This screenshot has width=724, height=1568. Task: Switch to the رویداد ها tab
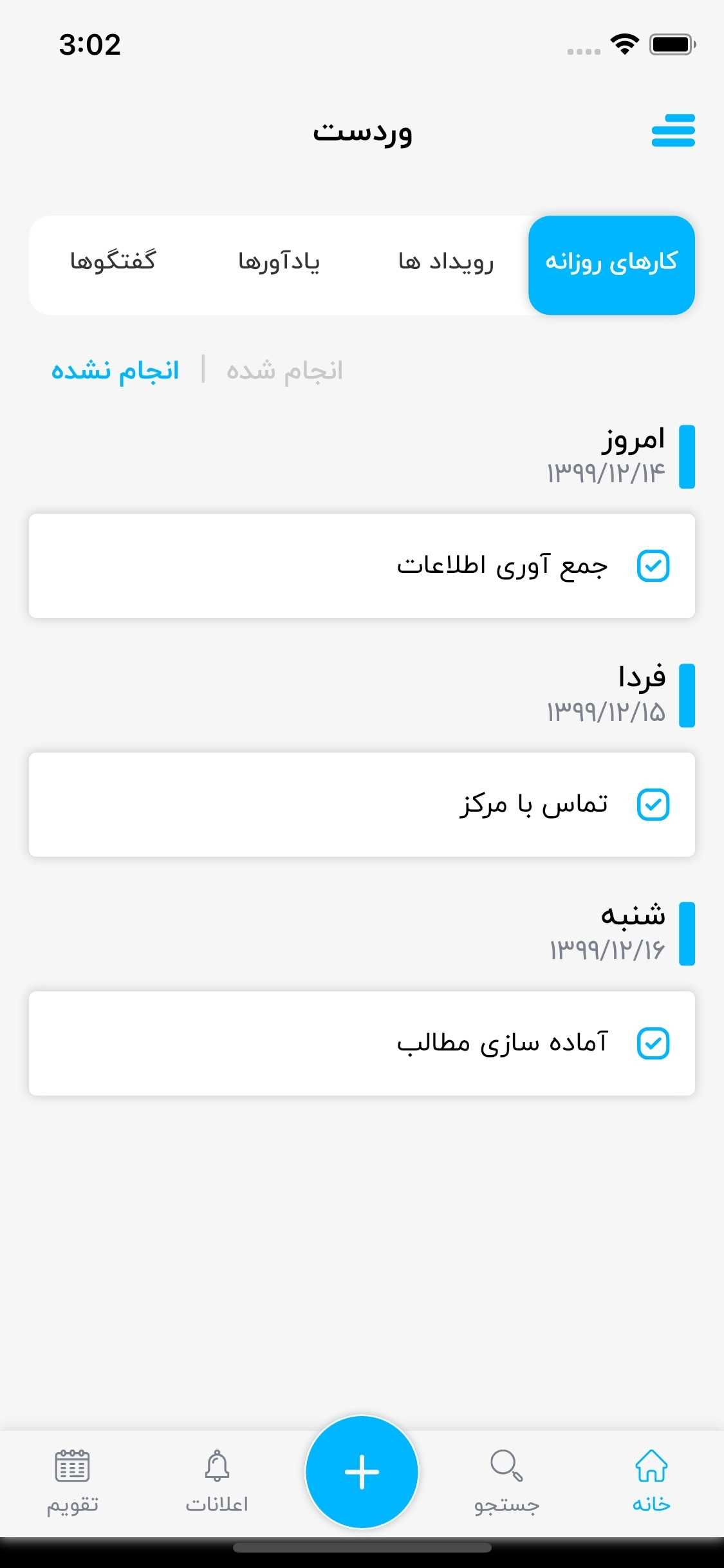pos(445,262)
